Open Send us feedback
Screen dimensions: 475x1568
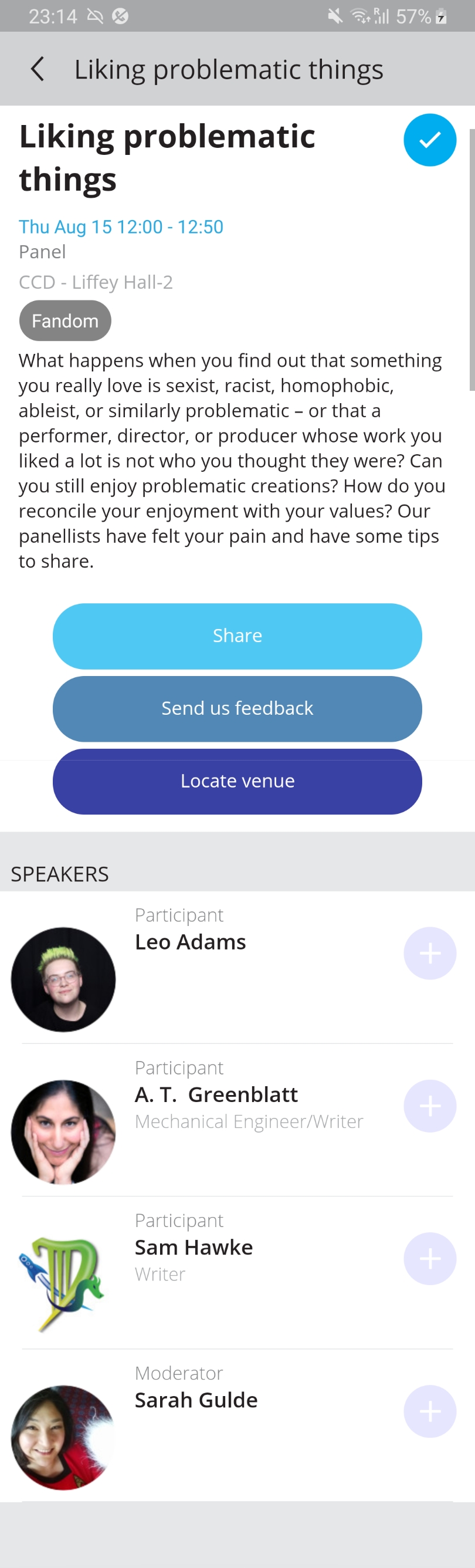pos(237,708)
